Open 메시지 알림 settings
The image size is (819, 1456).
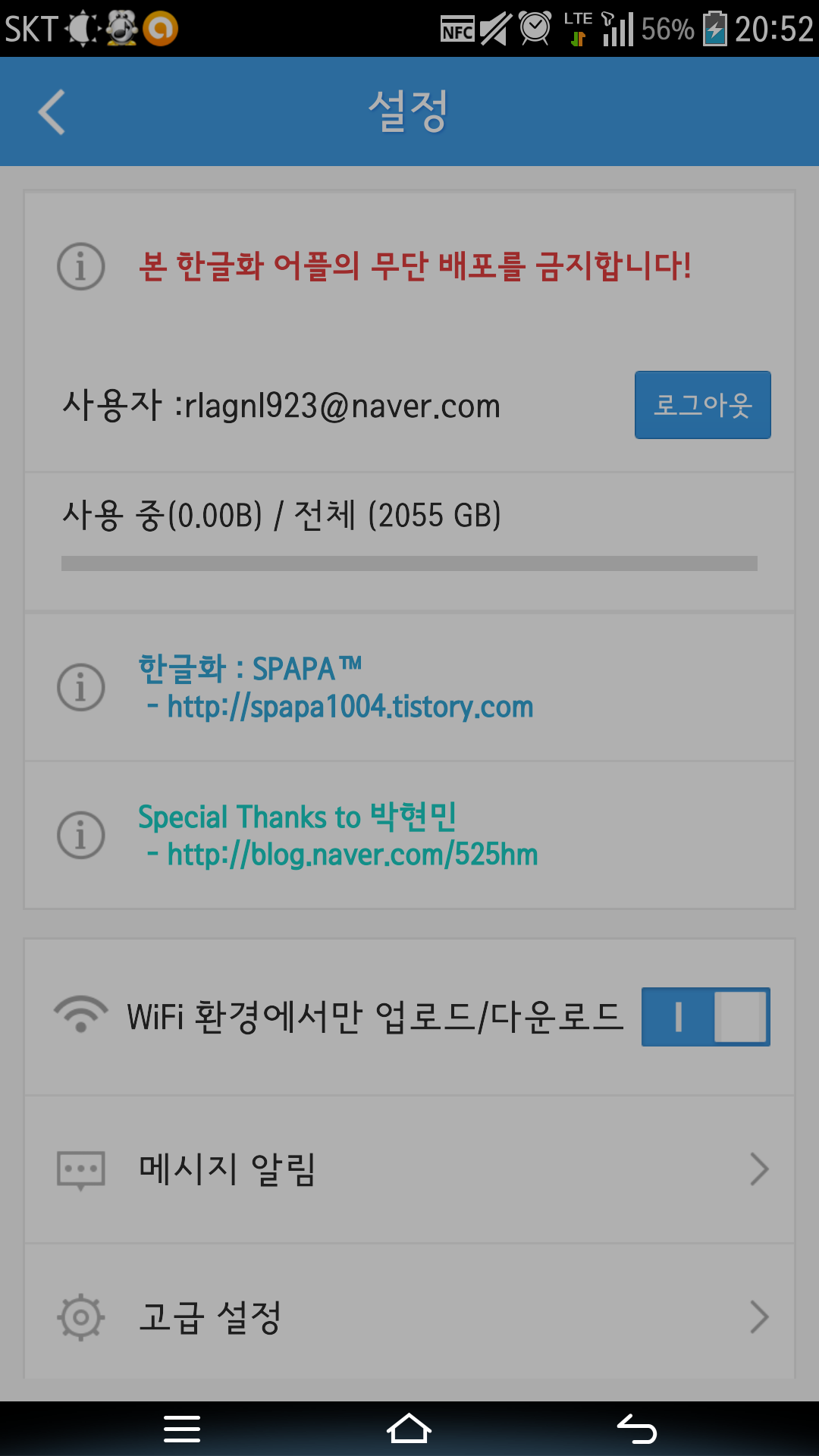click(409, 1169)
